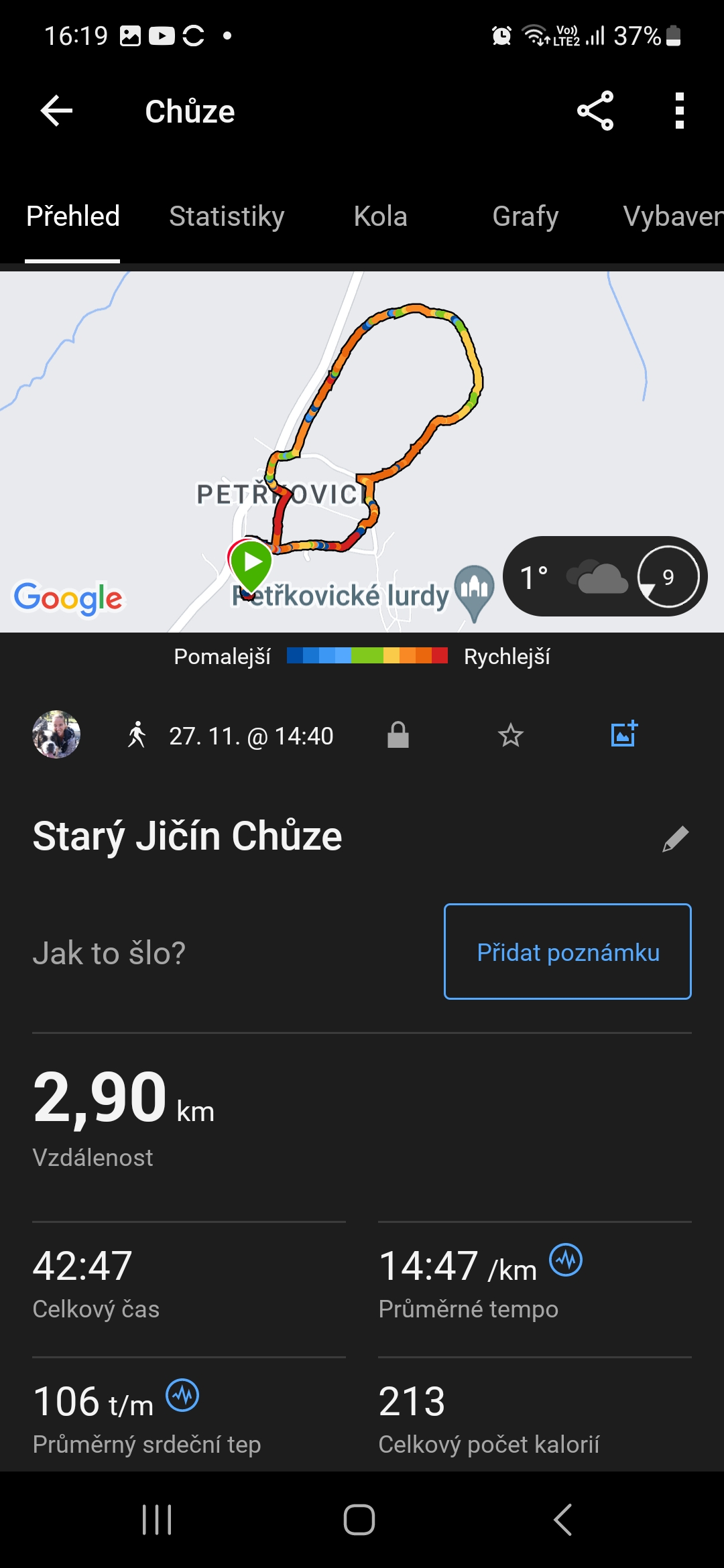The width and height of the screenshot is (724, 1568).
Task: Switch to the Vybavení tab
Action: tap(673, 216)
